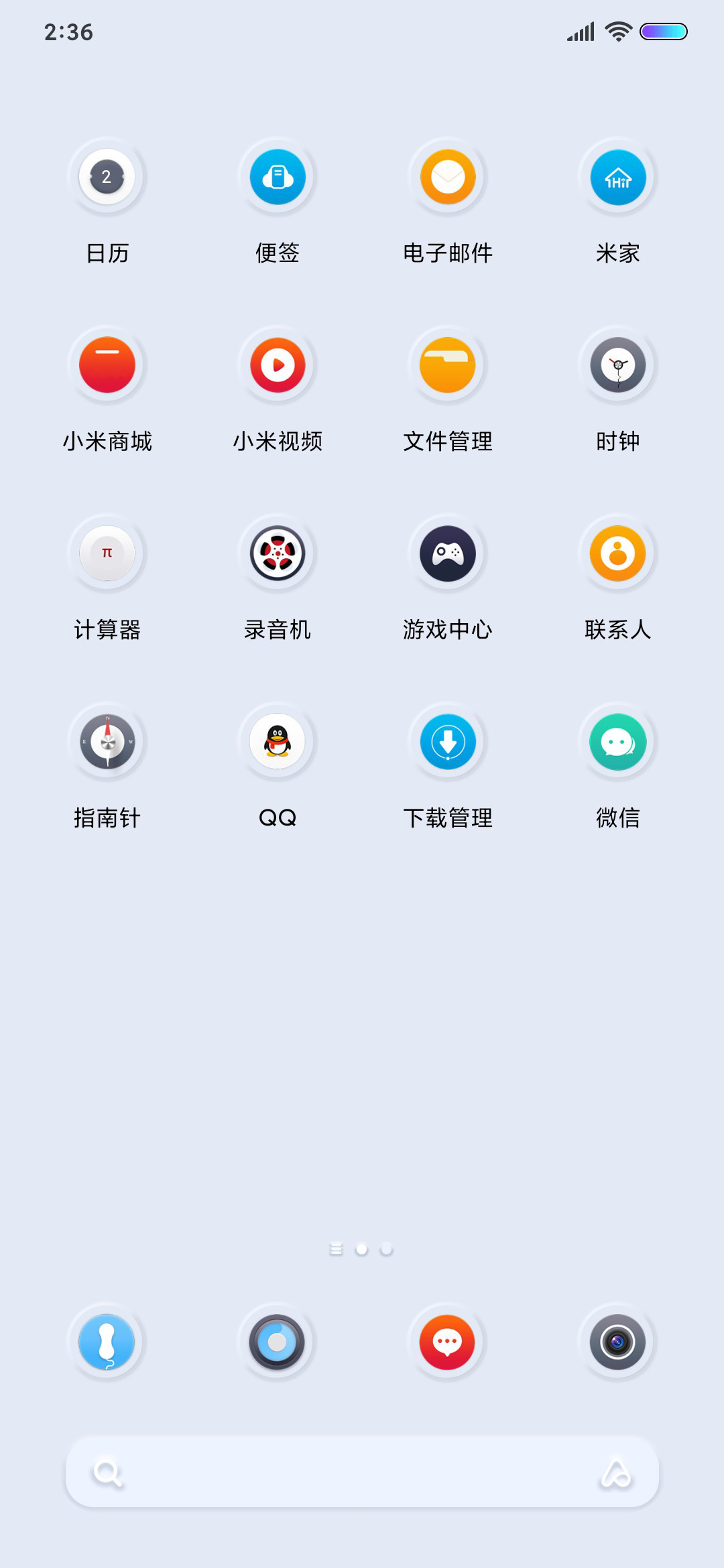Open 录音机 voice recorder
Viewport: 724px width, 1568px height.
tap(278, 553)
